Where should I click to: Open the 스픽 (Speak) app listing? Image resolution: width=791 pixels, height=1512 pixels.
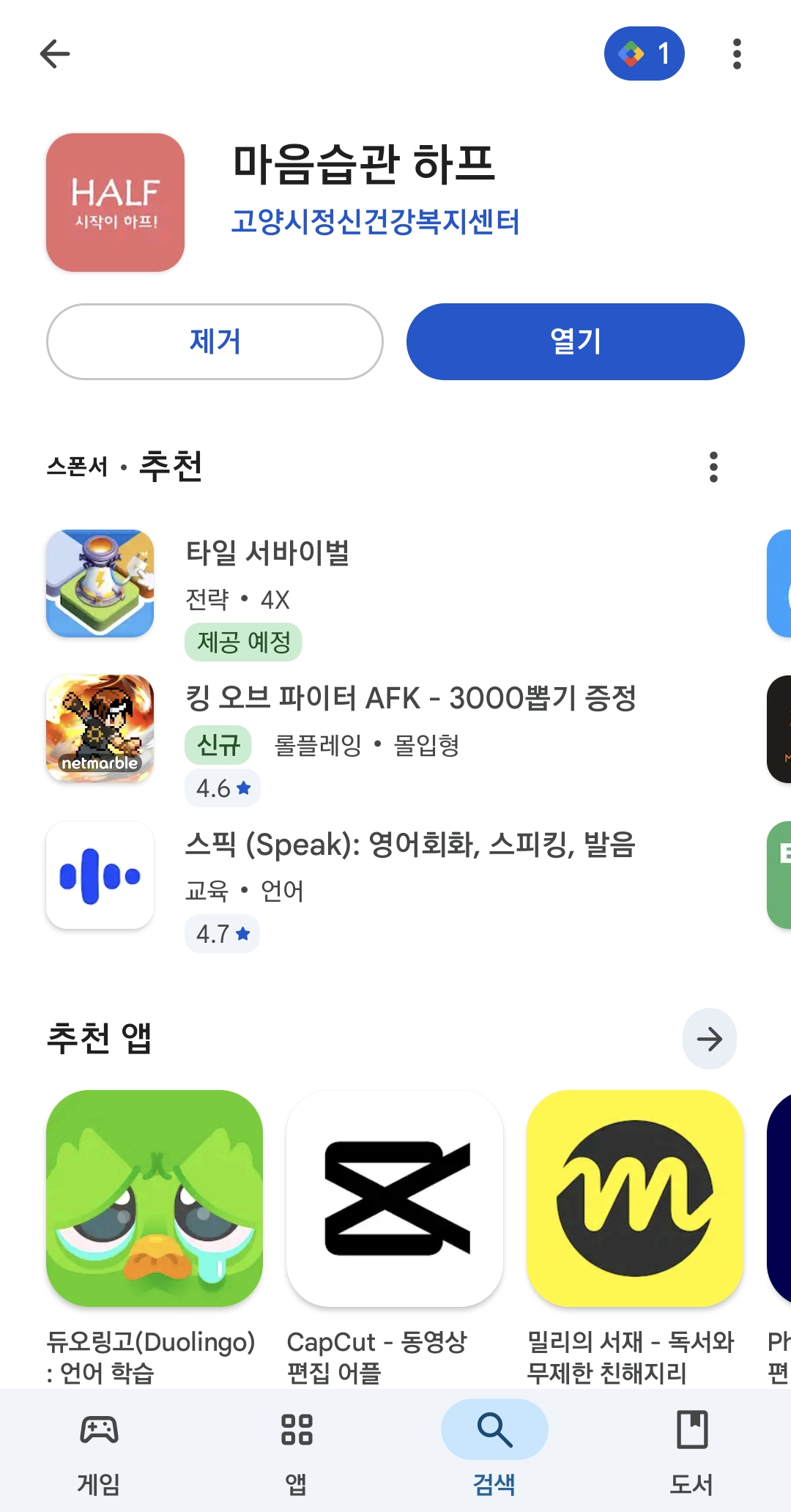click(410, 845)
